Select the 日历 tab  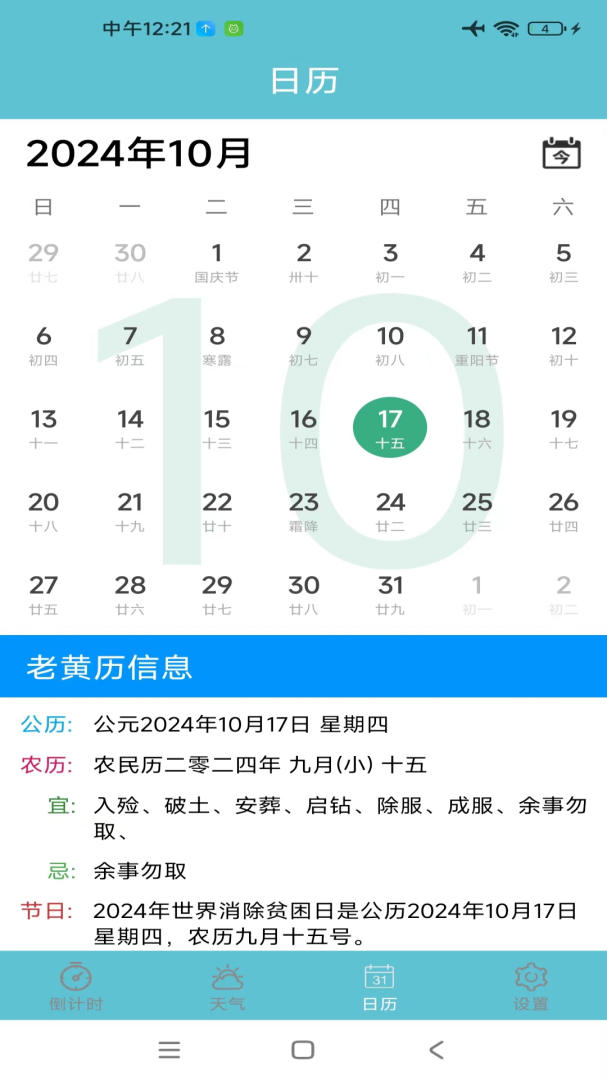click(379, 987)
